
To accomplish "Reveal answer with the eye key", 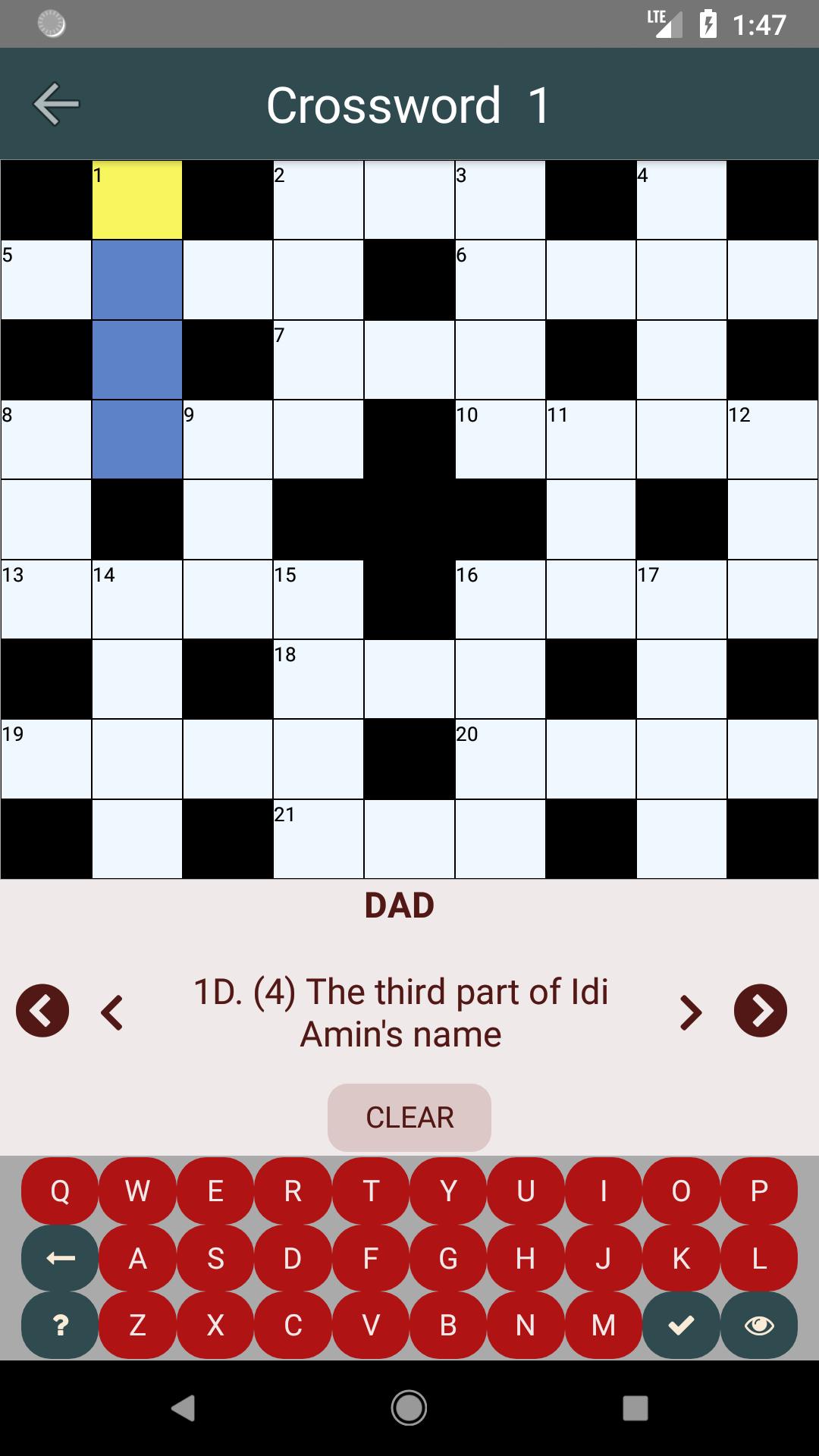I will (x=758, y=1325).
